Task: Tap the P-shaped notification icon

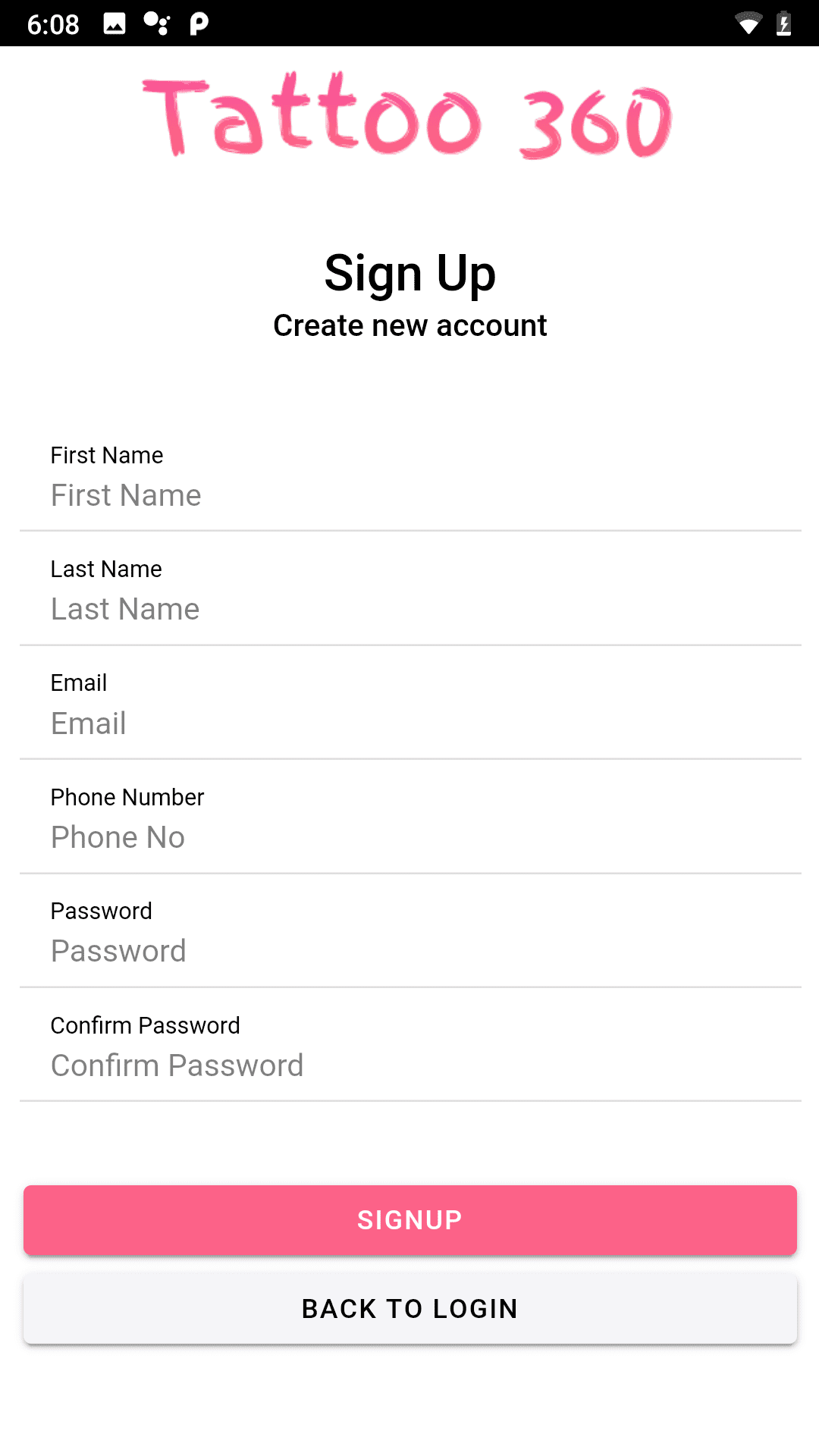Action: click(x=199, y=23)
